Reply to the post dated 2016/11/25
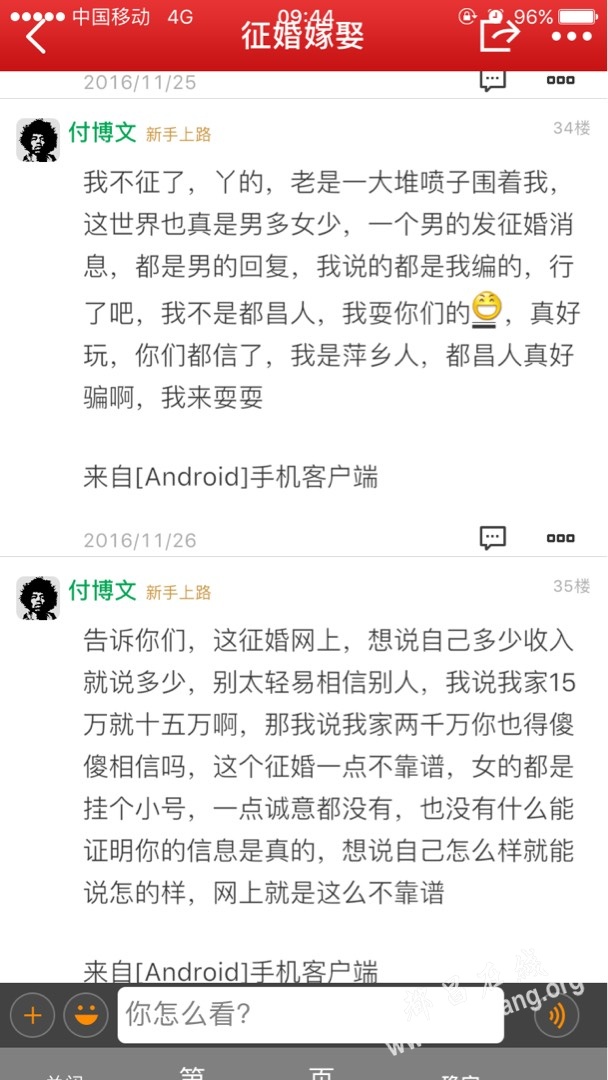 tap(493, 80)
